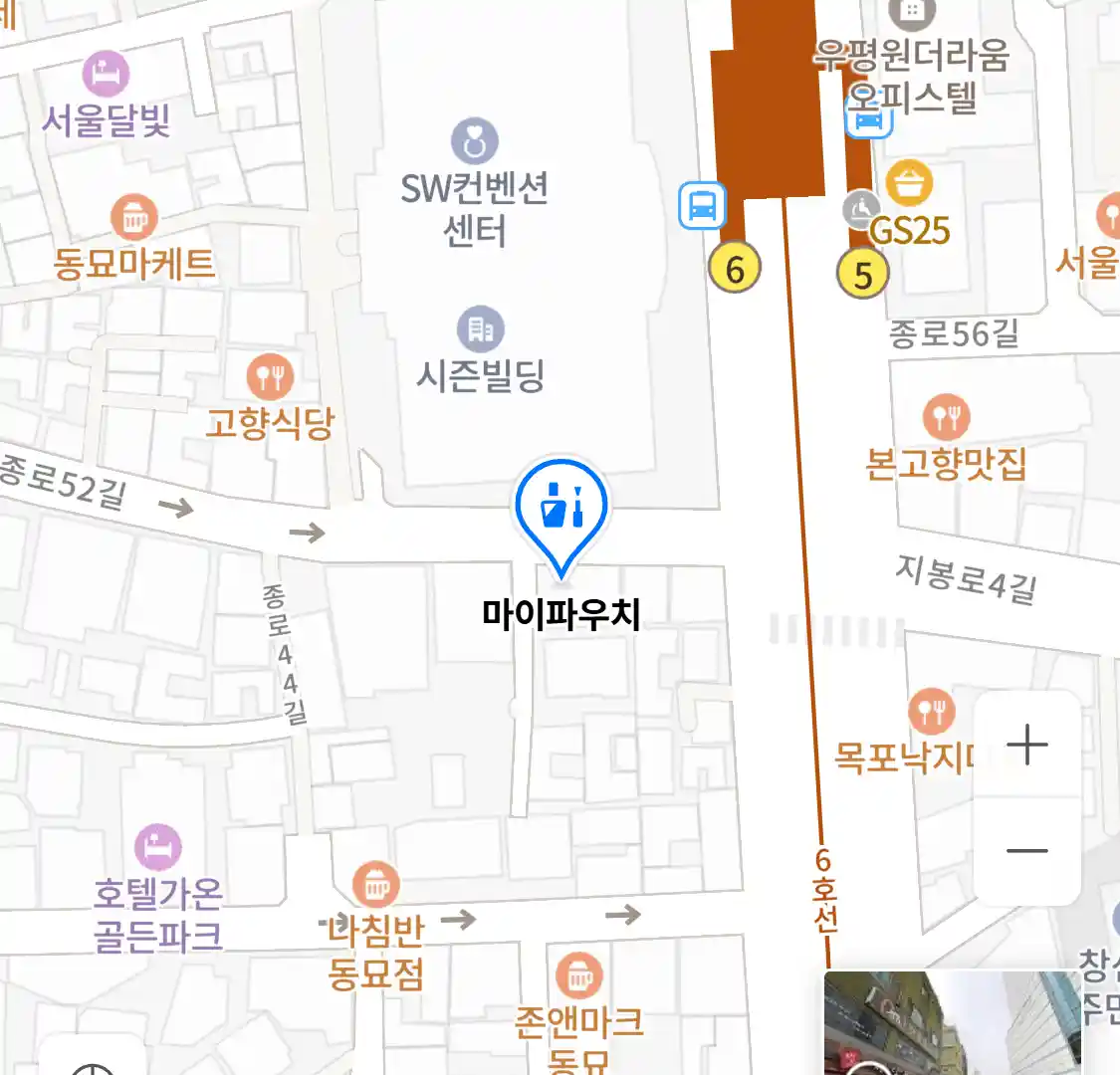This screenshot has width=1120, height=1075.
Task: Open the 고향식당 restaurant marker
Action: tap(270, 377)
